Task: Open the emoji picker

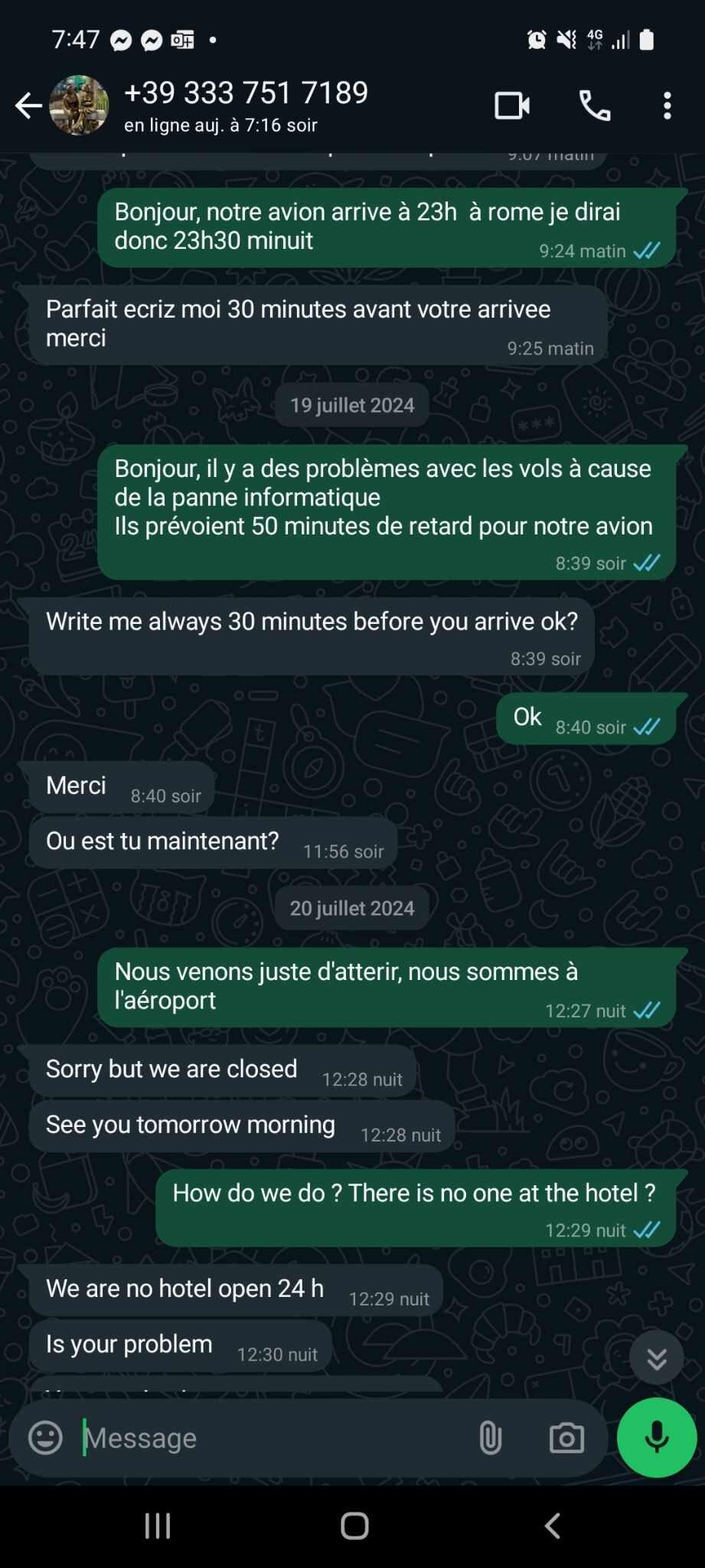Action: pos(45,1438)
